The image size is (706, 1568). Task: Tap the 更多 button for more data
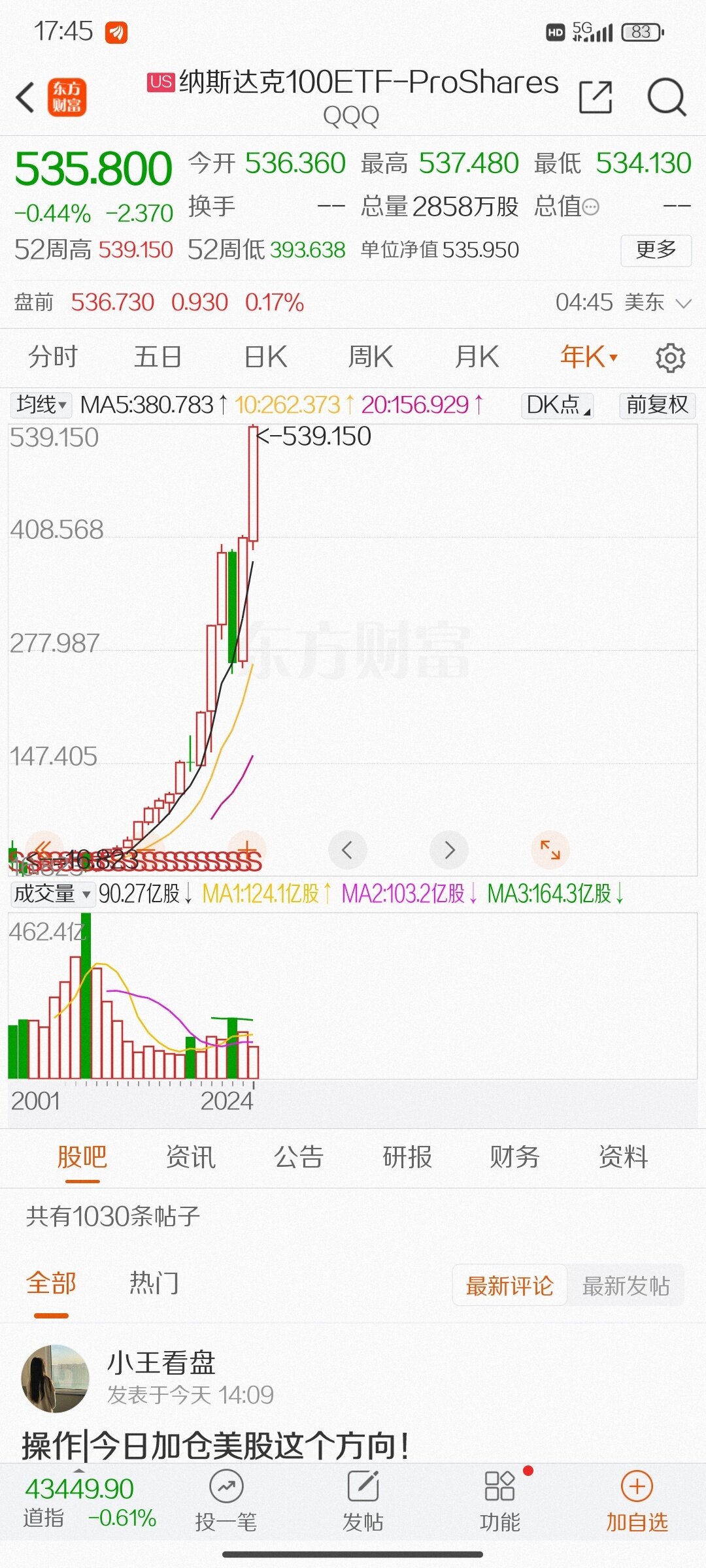(x=656, y=250)
